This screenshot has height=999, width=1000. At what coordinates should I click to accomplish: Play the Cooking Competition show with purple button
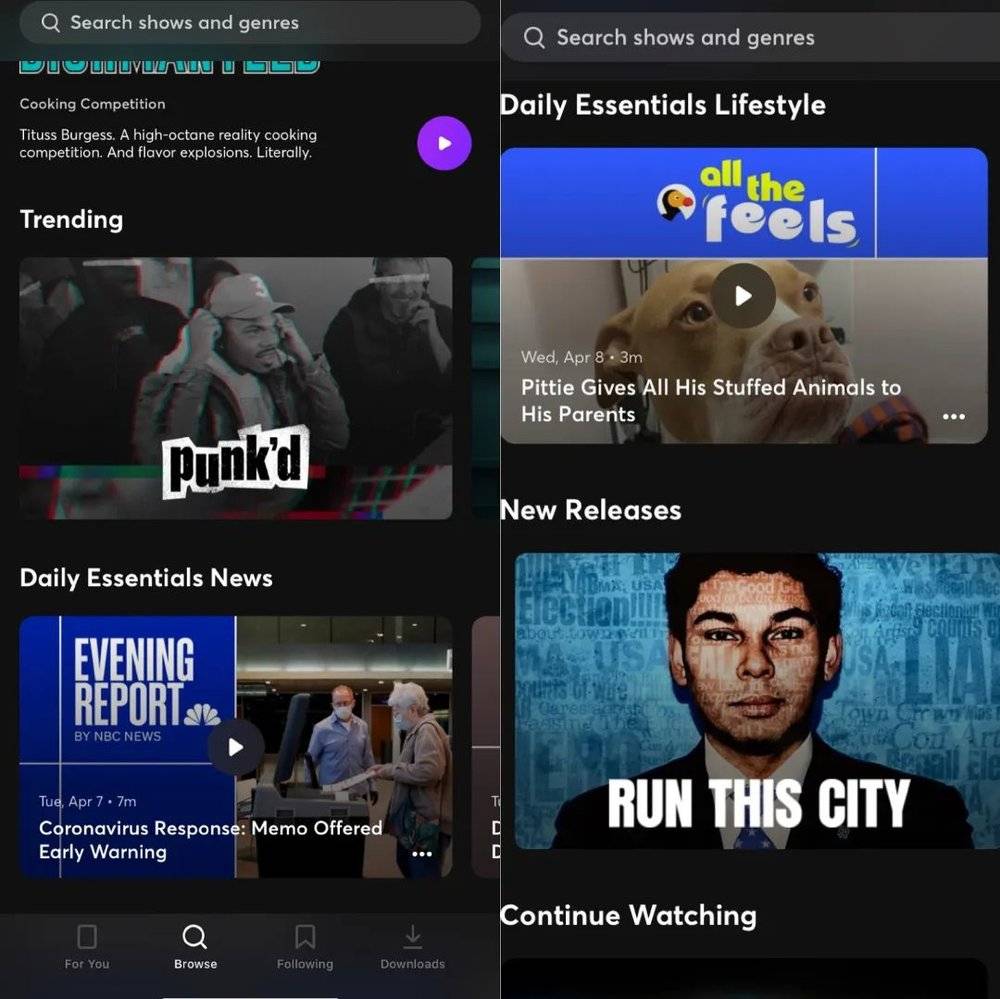pyautogui.click(x=444, y=143)
